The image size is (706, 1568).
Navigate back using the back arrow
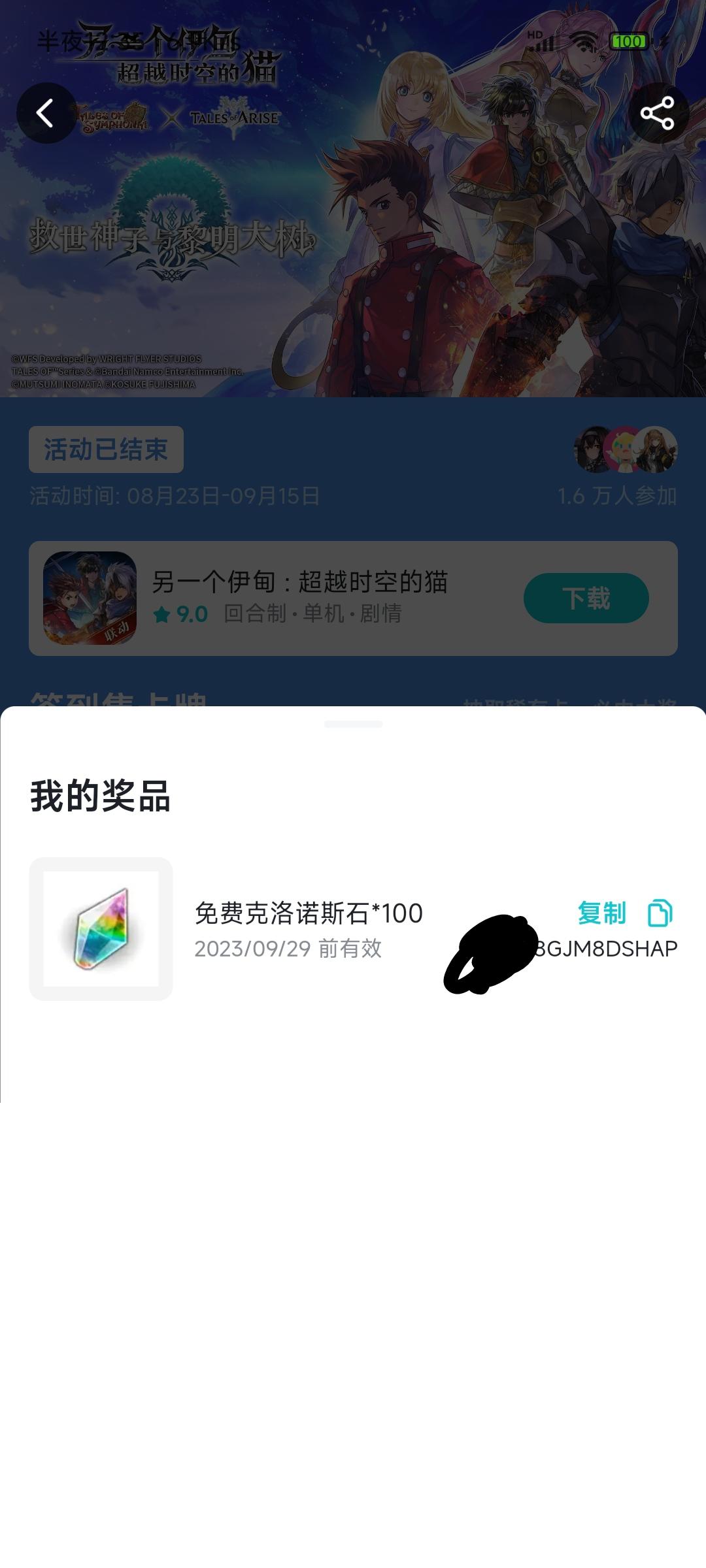click(x=46, y=112)
